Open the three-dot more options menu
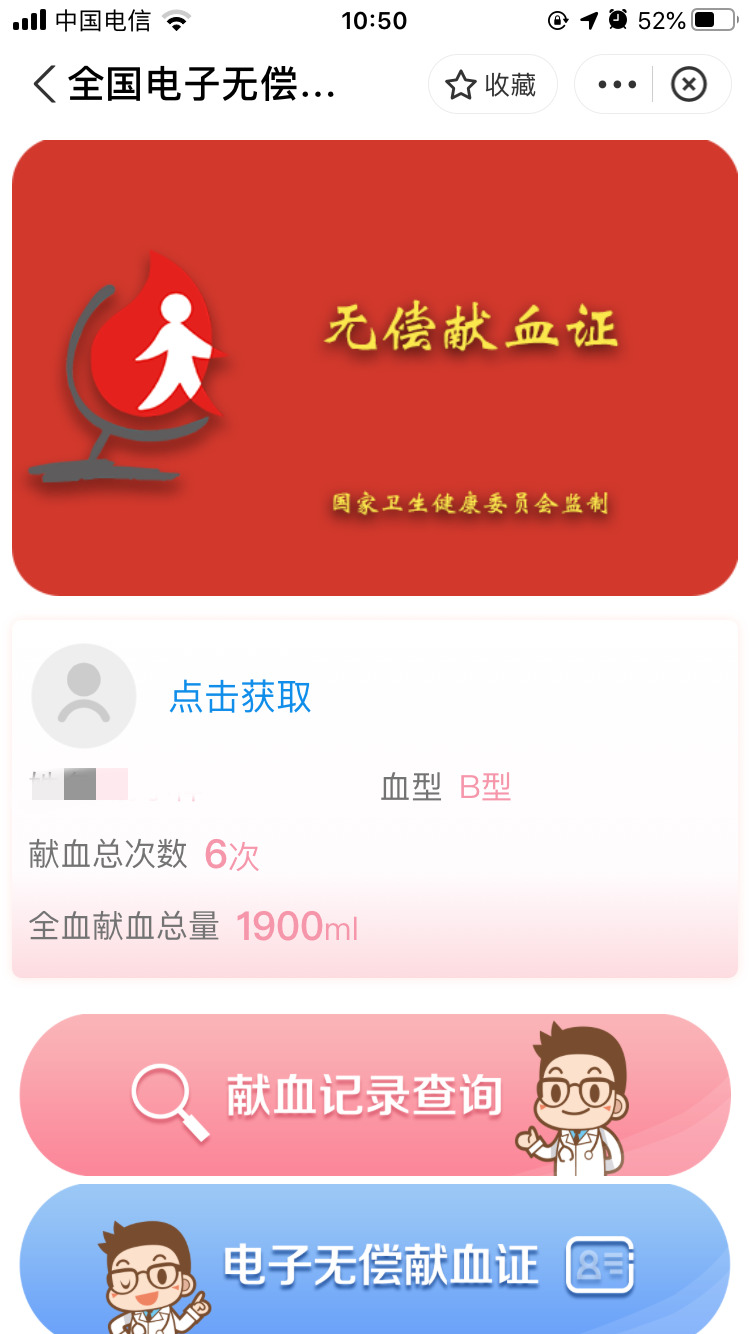Viewport: 750px width, 1334px height. (x=616, y=85)
